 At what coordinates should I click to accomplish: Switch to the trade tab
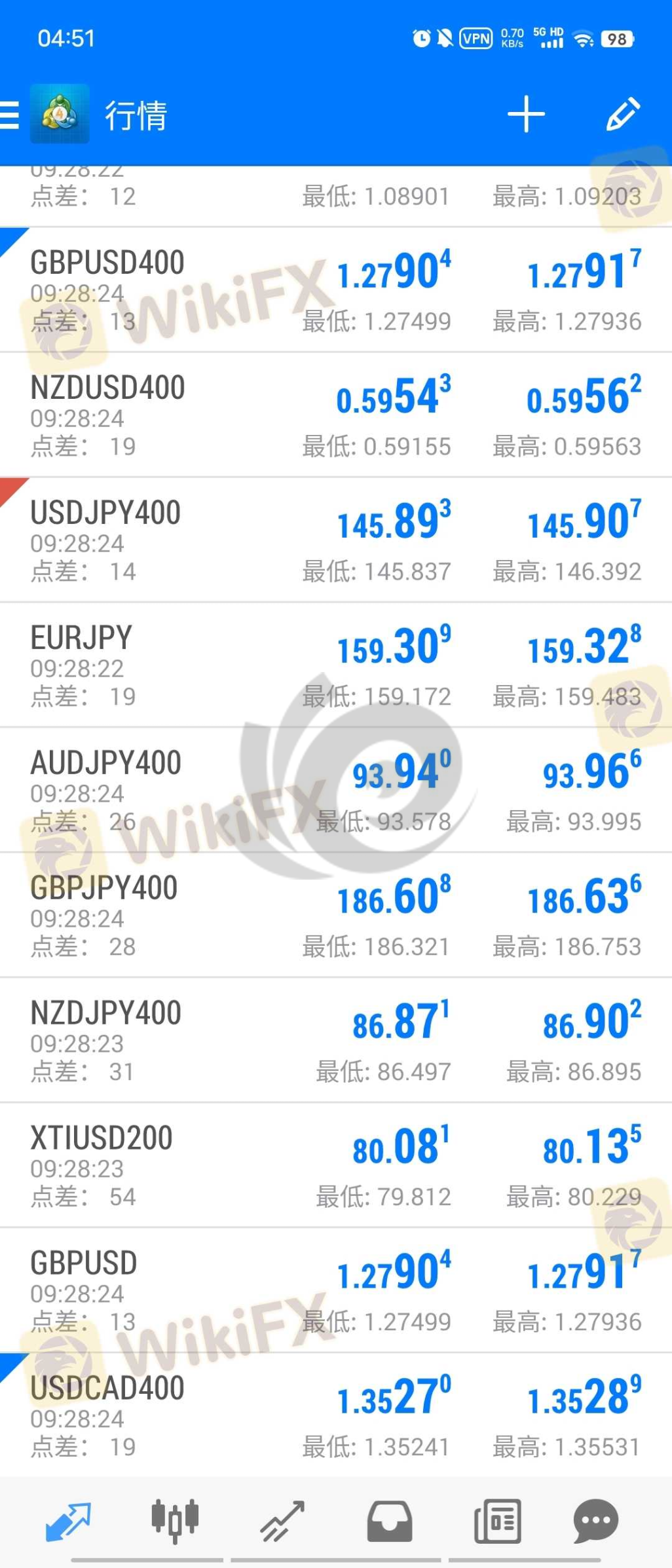click(282, 1521)
